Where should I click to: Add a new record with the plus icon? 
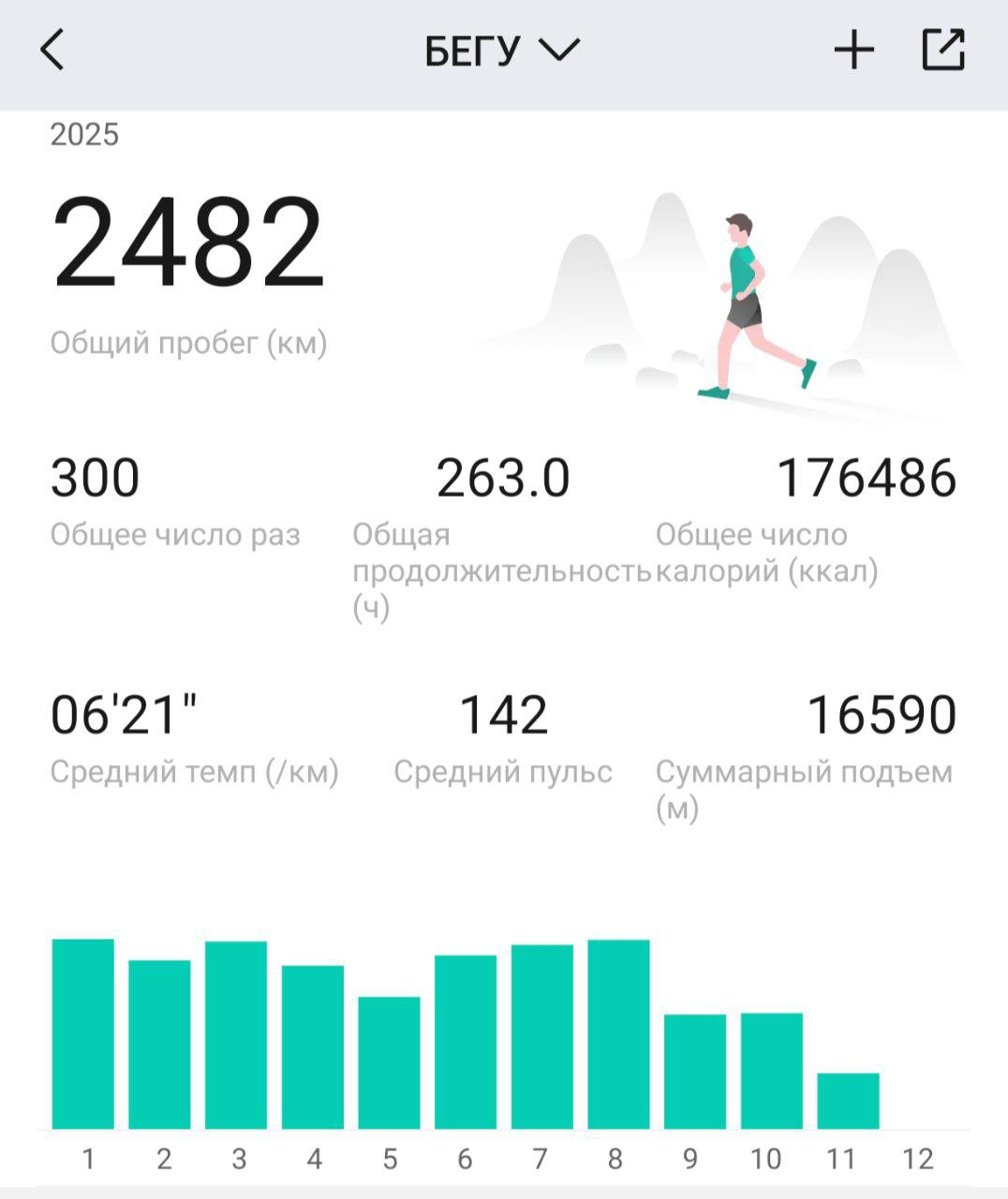click(x=853, y=50)
